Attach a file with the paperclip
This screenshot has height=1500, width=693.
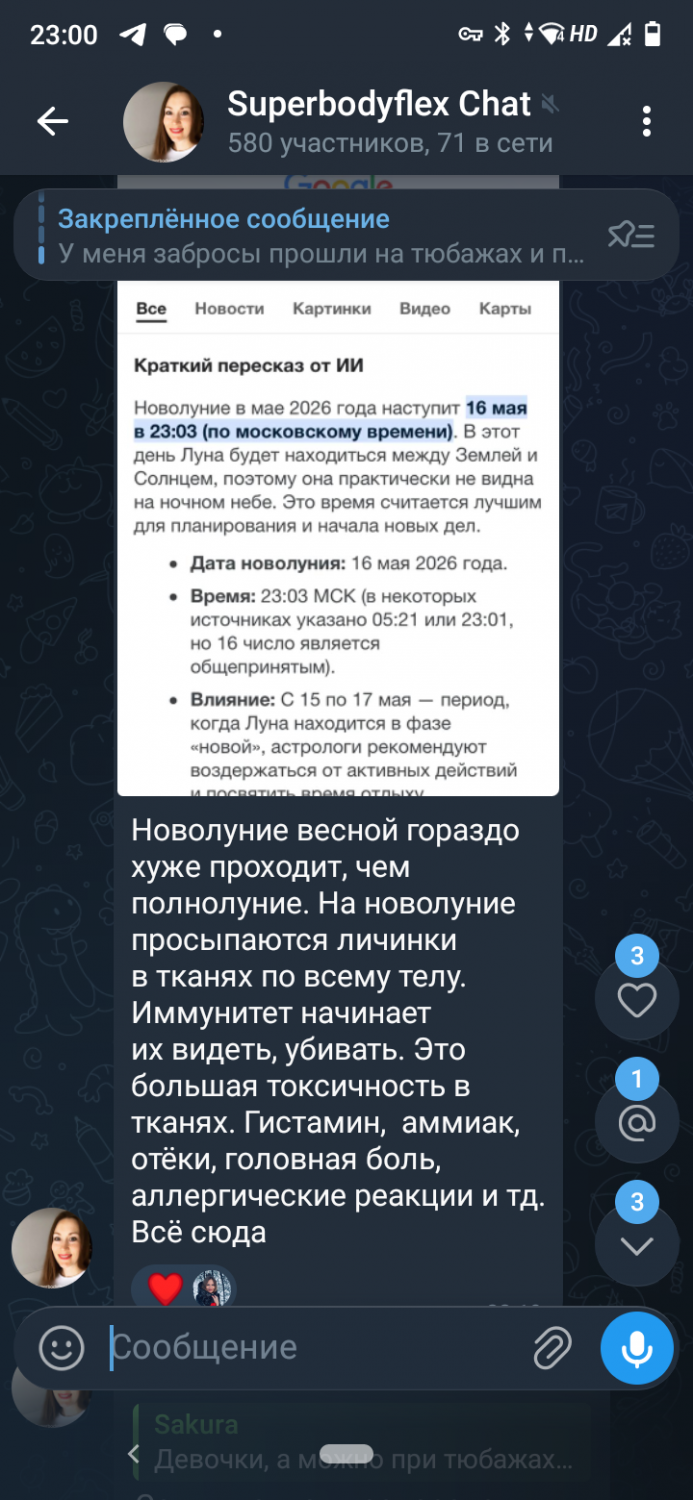pyautogui.click(x=552, y=1348)
